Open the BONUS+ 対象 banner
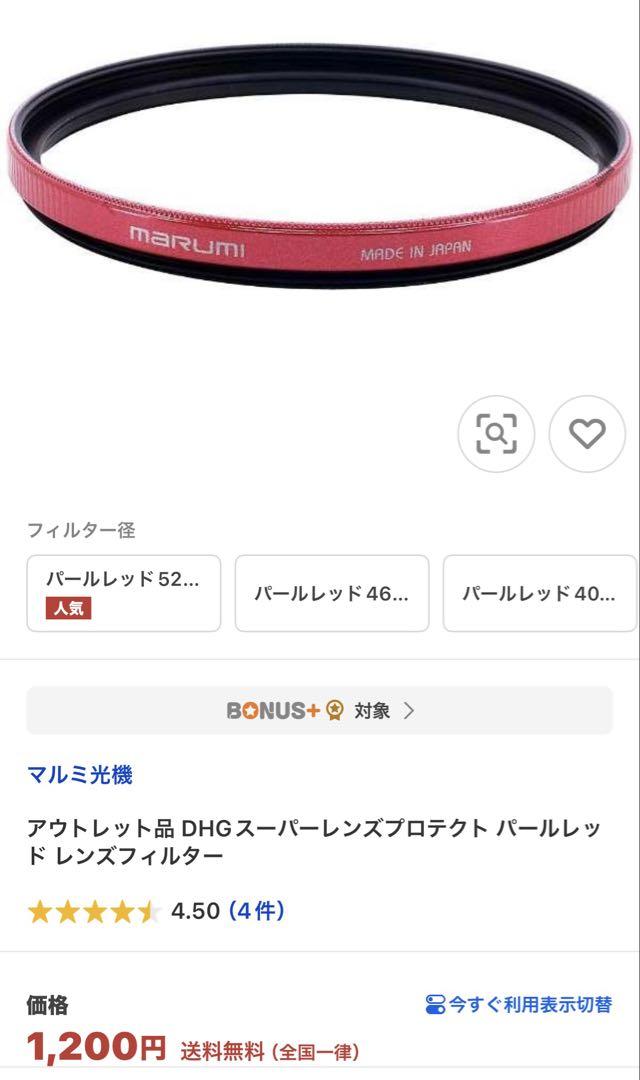 [320, 710]
